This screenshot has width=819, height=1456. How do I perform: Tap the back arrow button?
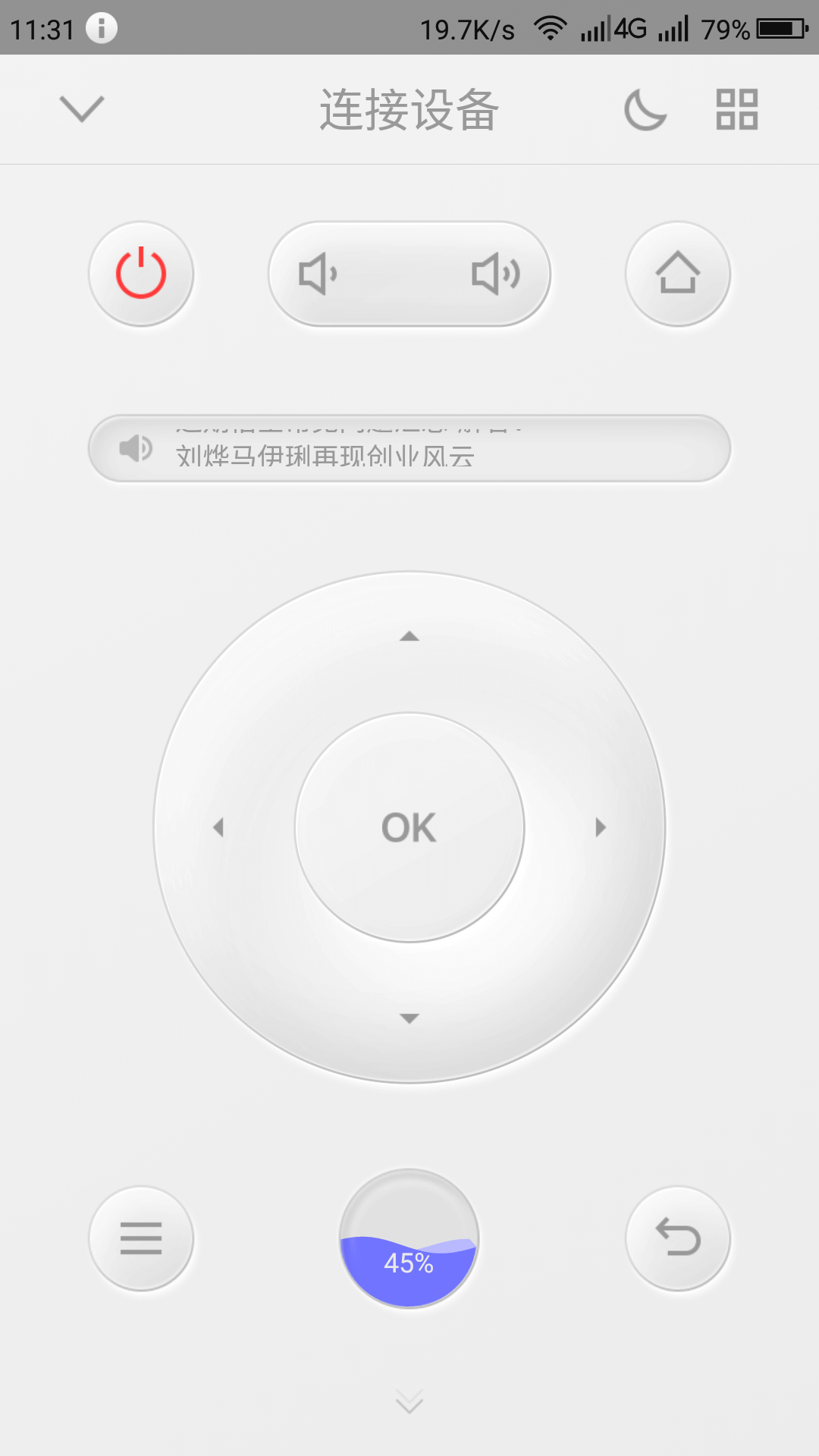pos(678,1238)
